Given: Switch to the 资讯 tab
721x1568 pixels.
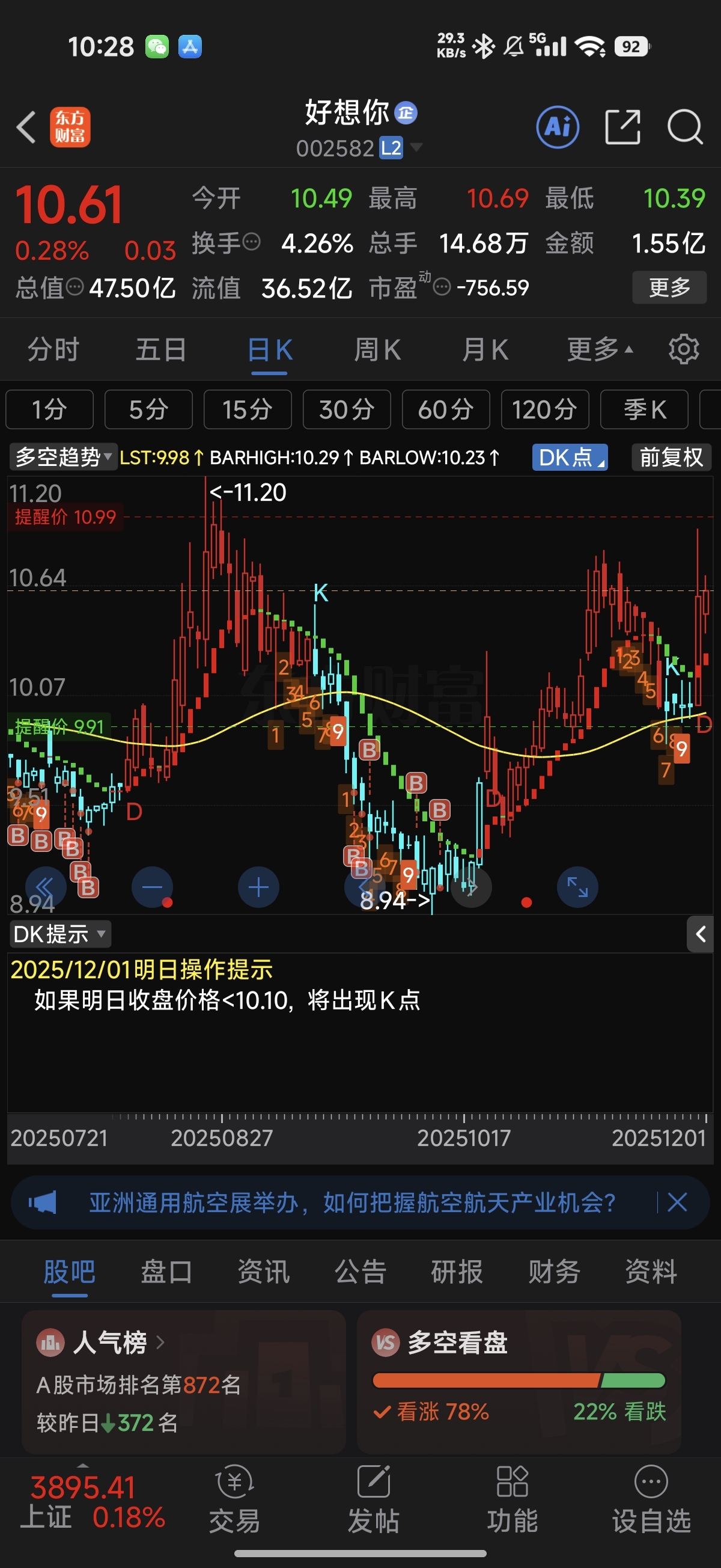Looking at the screenshot, I should pos(263,1272).
